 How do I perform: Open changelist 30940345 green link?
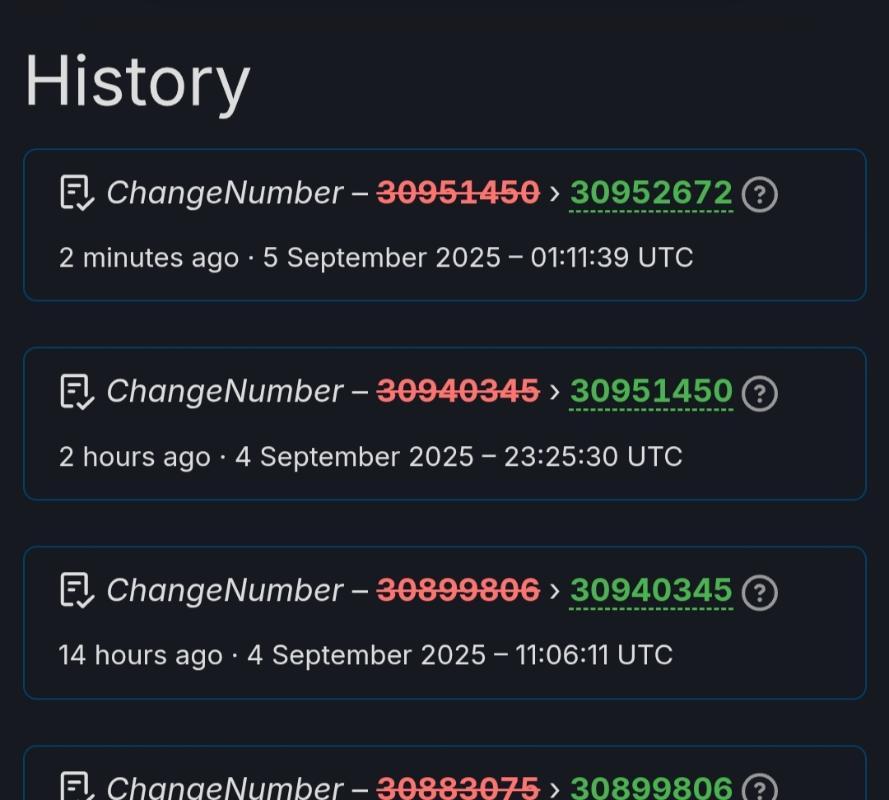point(651,591)
